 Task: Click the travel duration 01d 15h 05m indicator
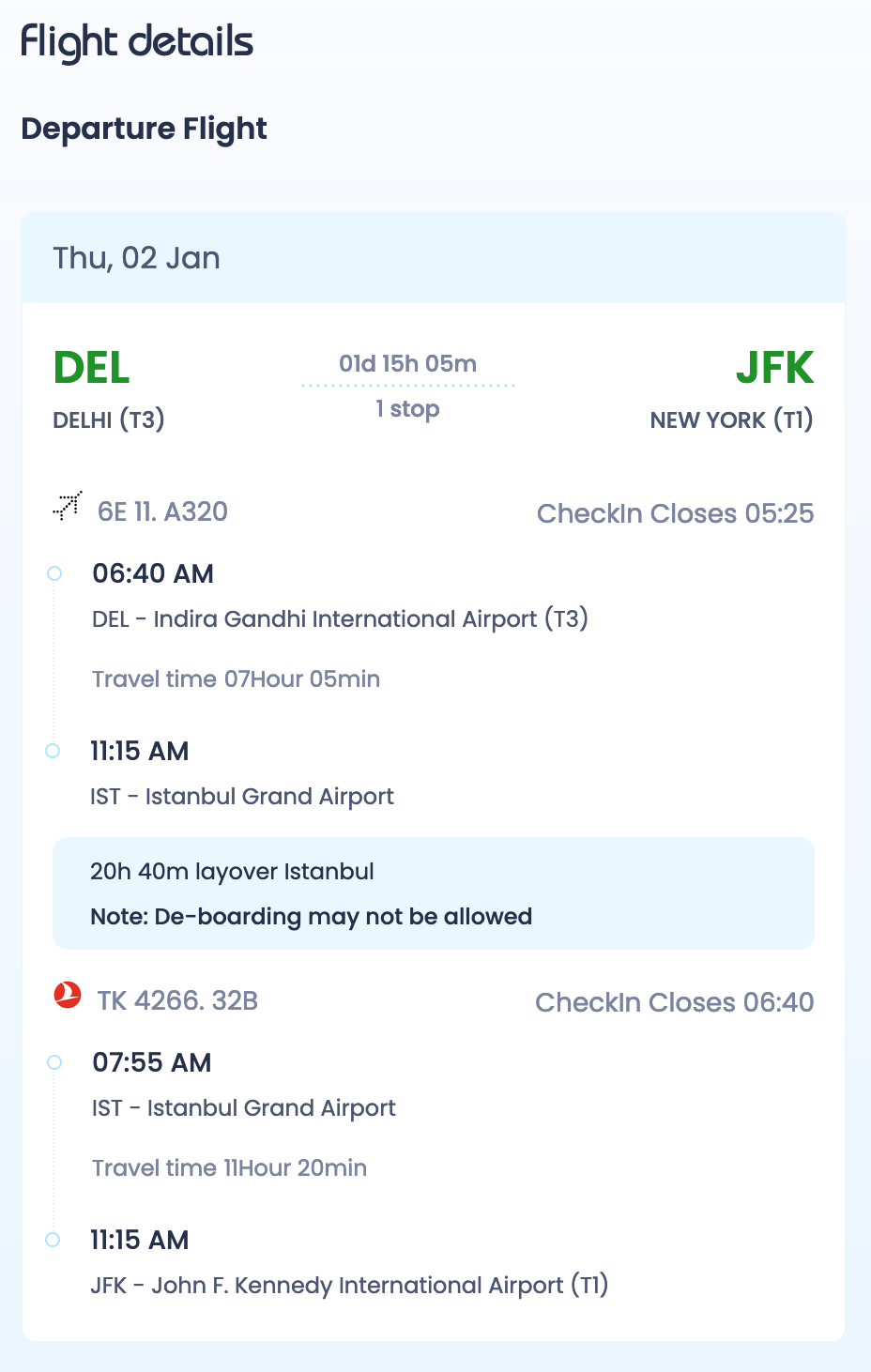407,364
